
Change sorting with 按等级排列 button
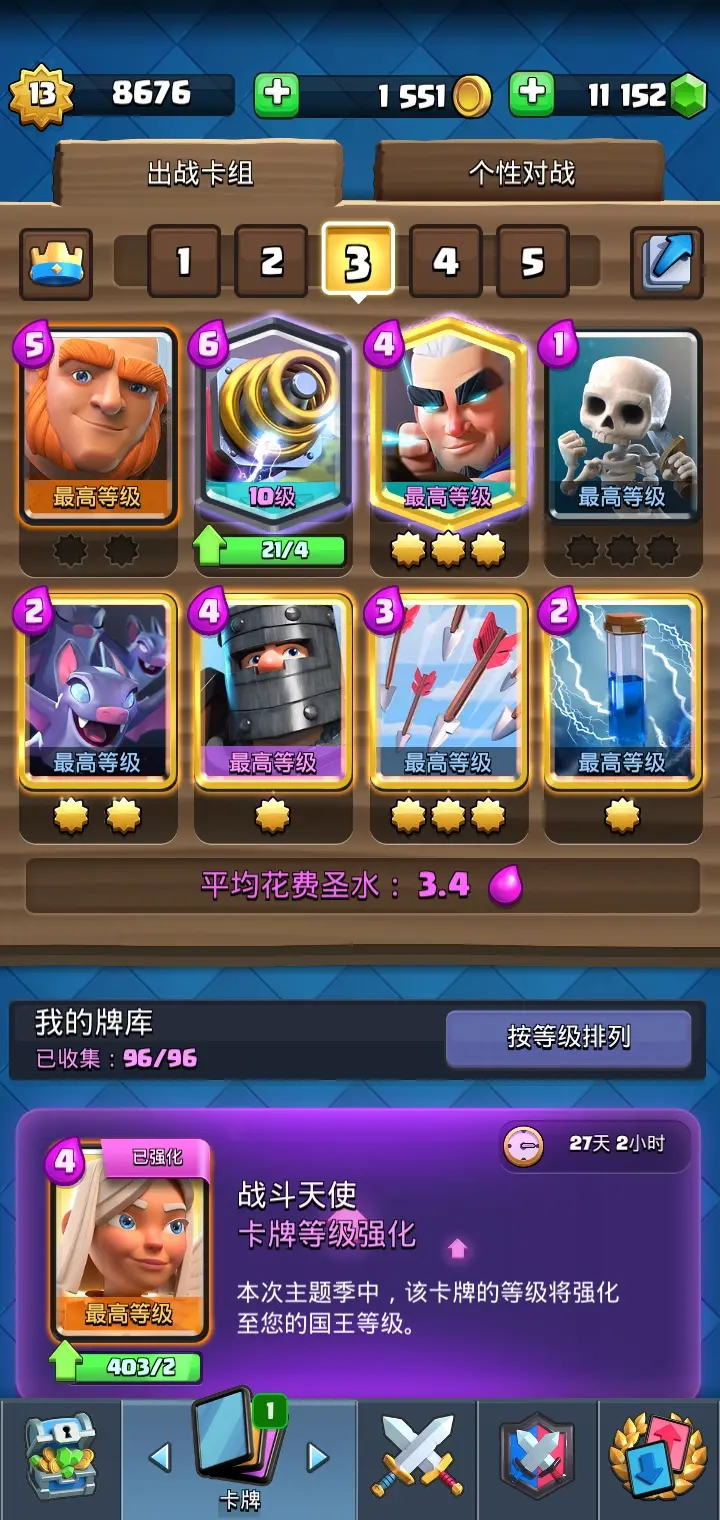[x=568, y=1037]
